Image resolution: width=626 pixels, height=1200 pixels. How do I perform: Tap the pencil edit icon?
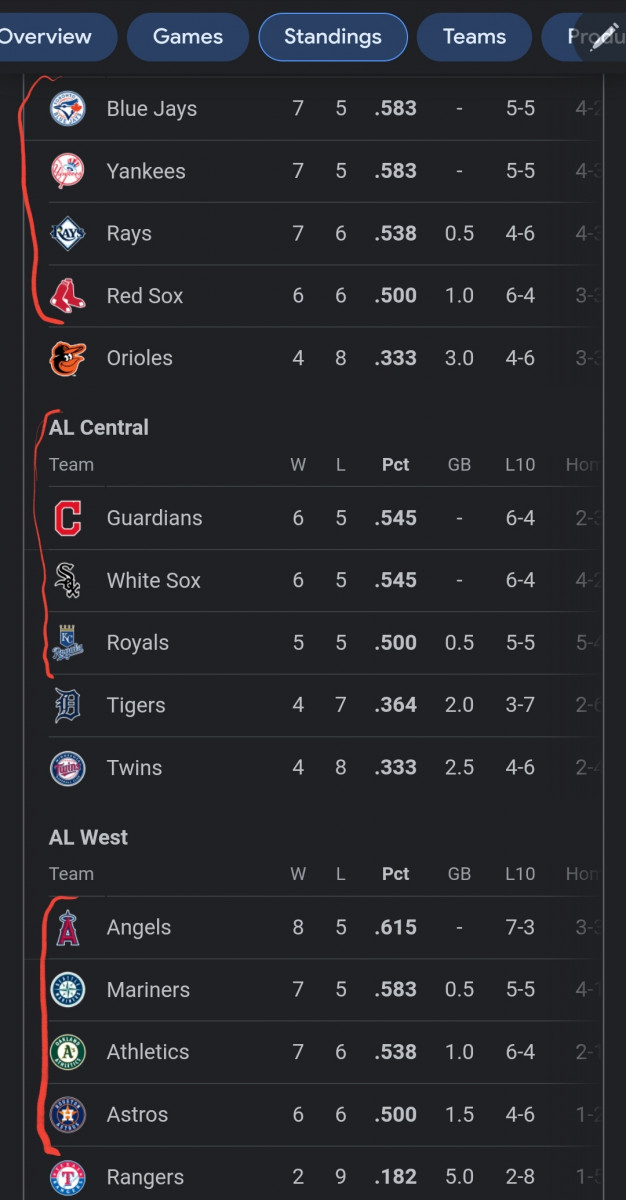point(604,37)
